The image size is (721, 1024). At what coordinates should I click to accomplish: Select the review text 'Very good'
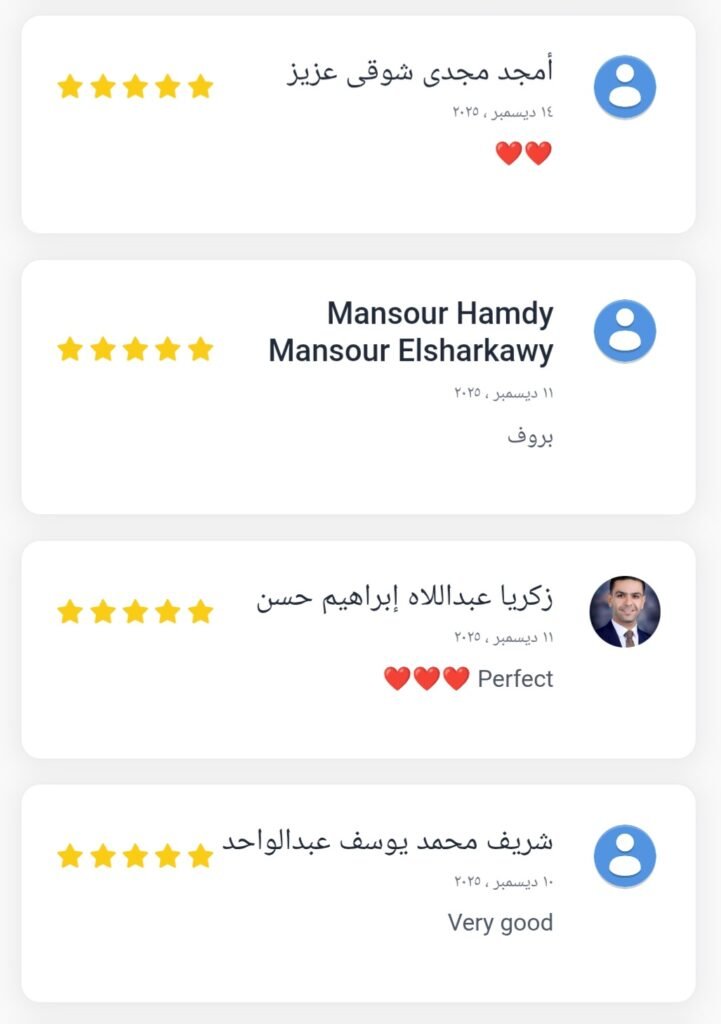[x=501, y=922]
